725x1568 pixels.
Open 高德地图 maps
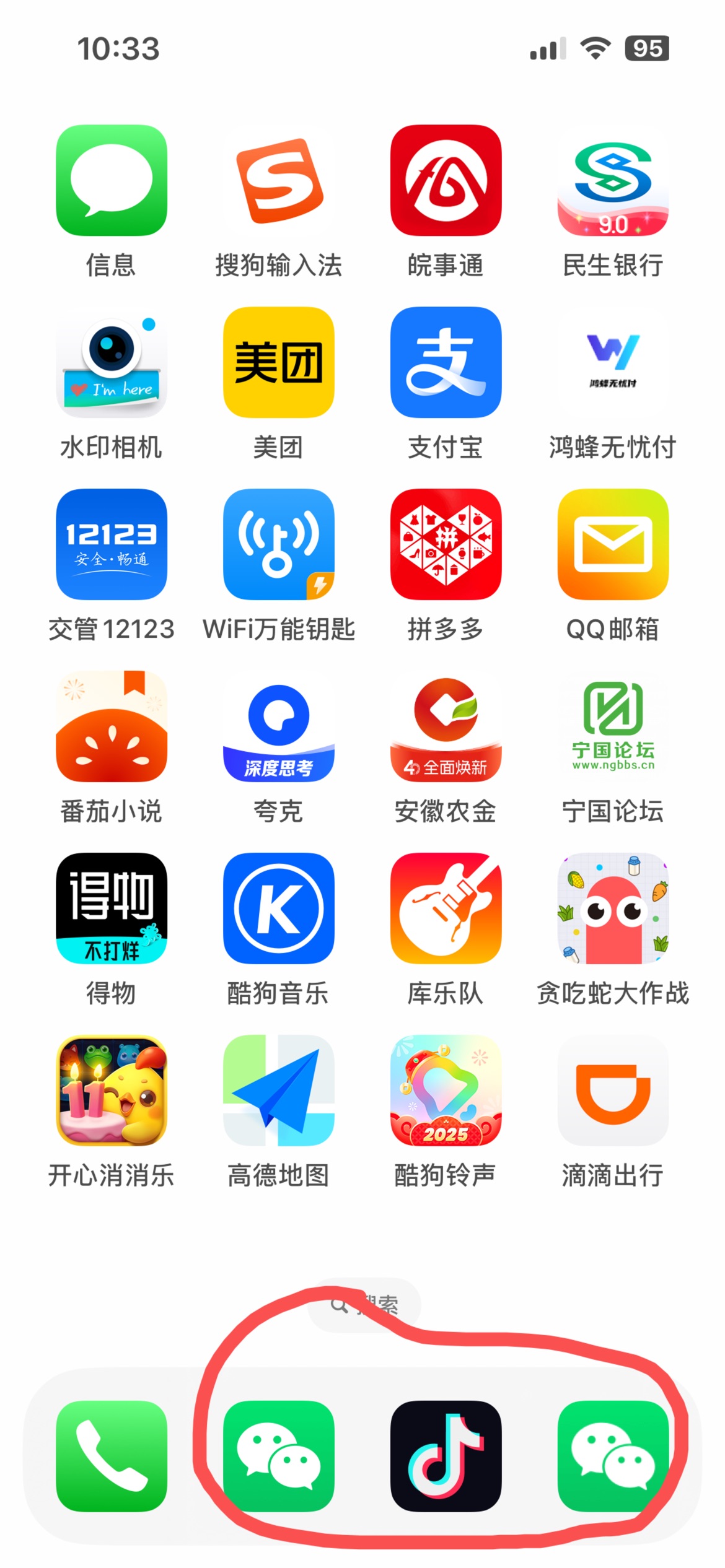click(x=279, y=1091)
